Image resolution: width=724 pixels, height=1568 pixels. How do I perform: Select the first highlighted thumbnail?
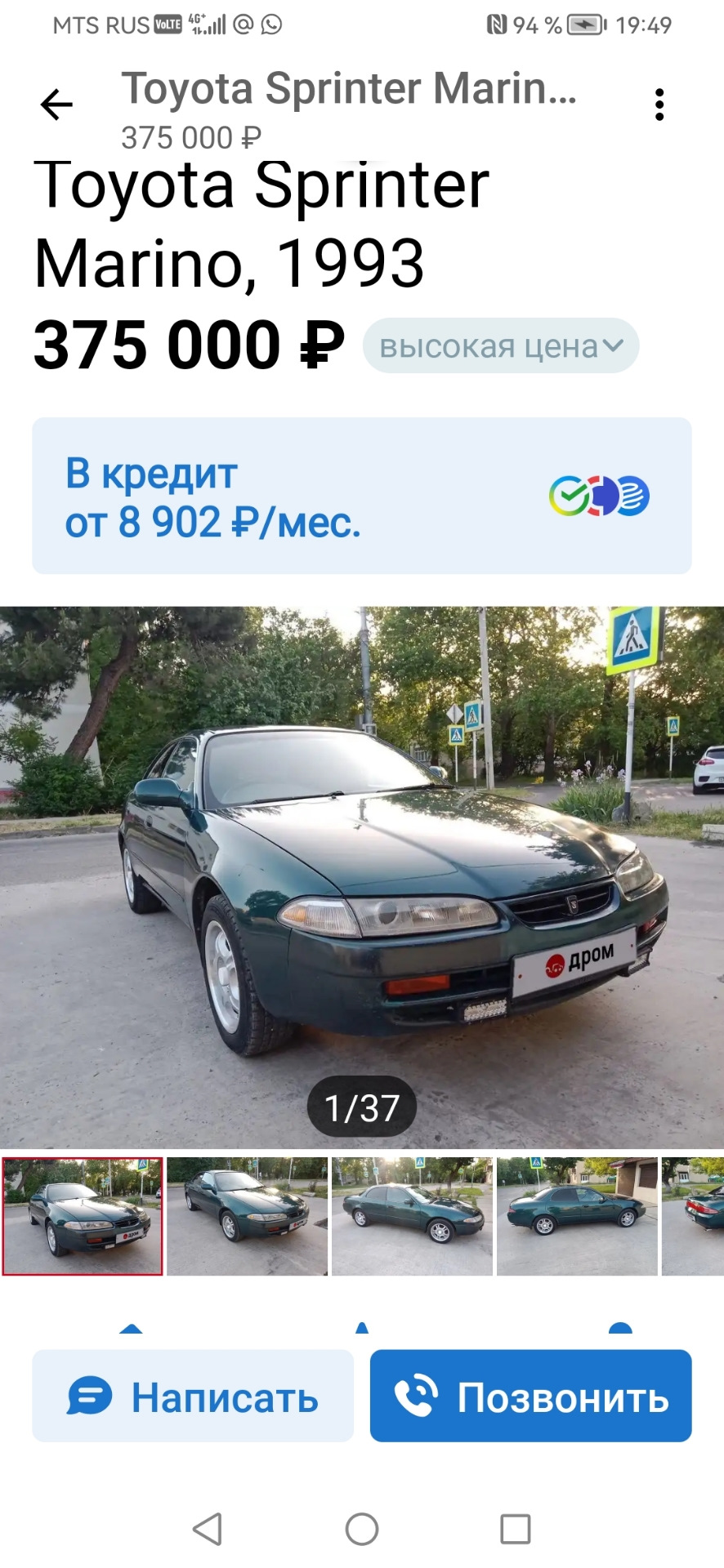[83, 1216]
